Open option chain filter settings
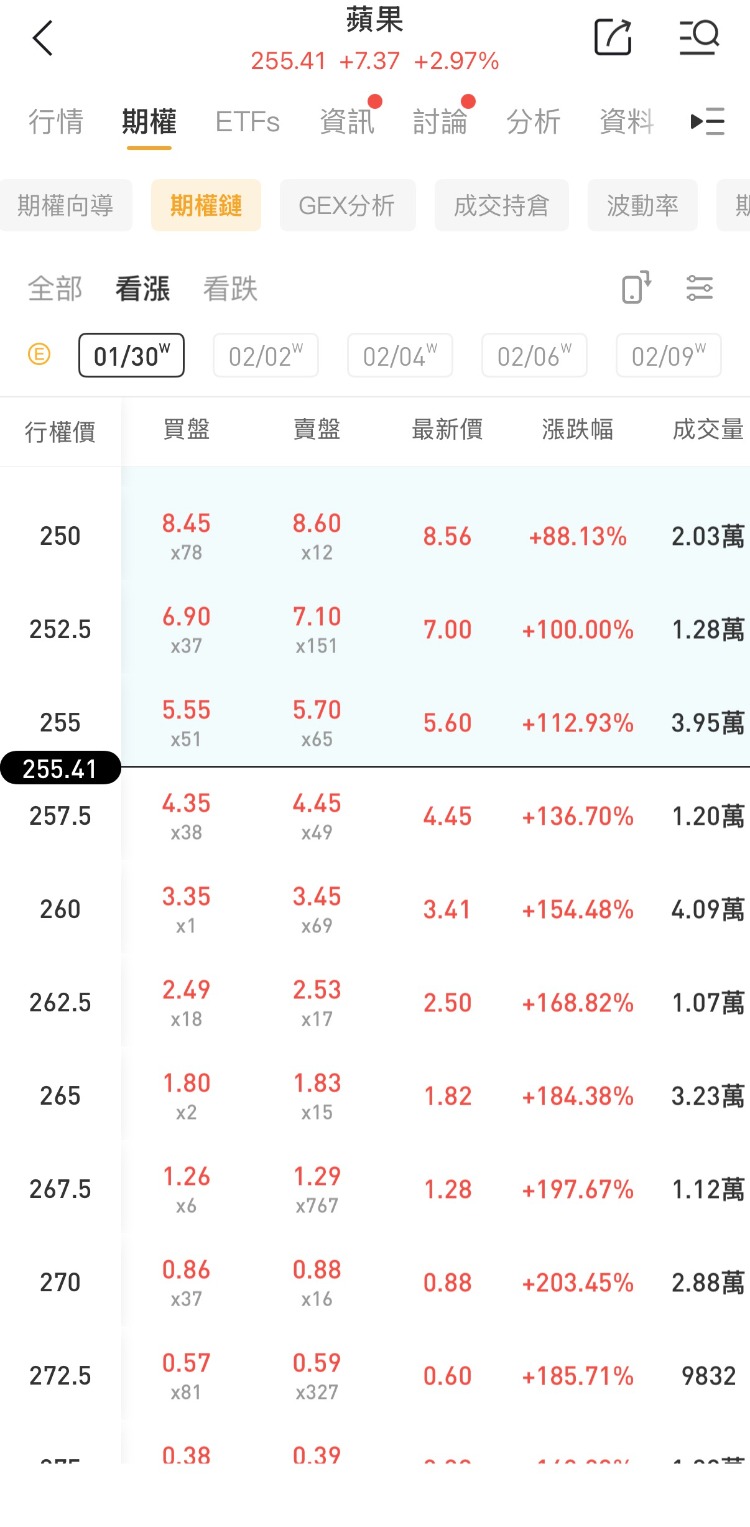This screenshot has height=1527, width=750. tap(699, 288)
